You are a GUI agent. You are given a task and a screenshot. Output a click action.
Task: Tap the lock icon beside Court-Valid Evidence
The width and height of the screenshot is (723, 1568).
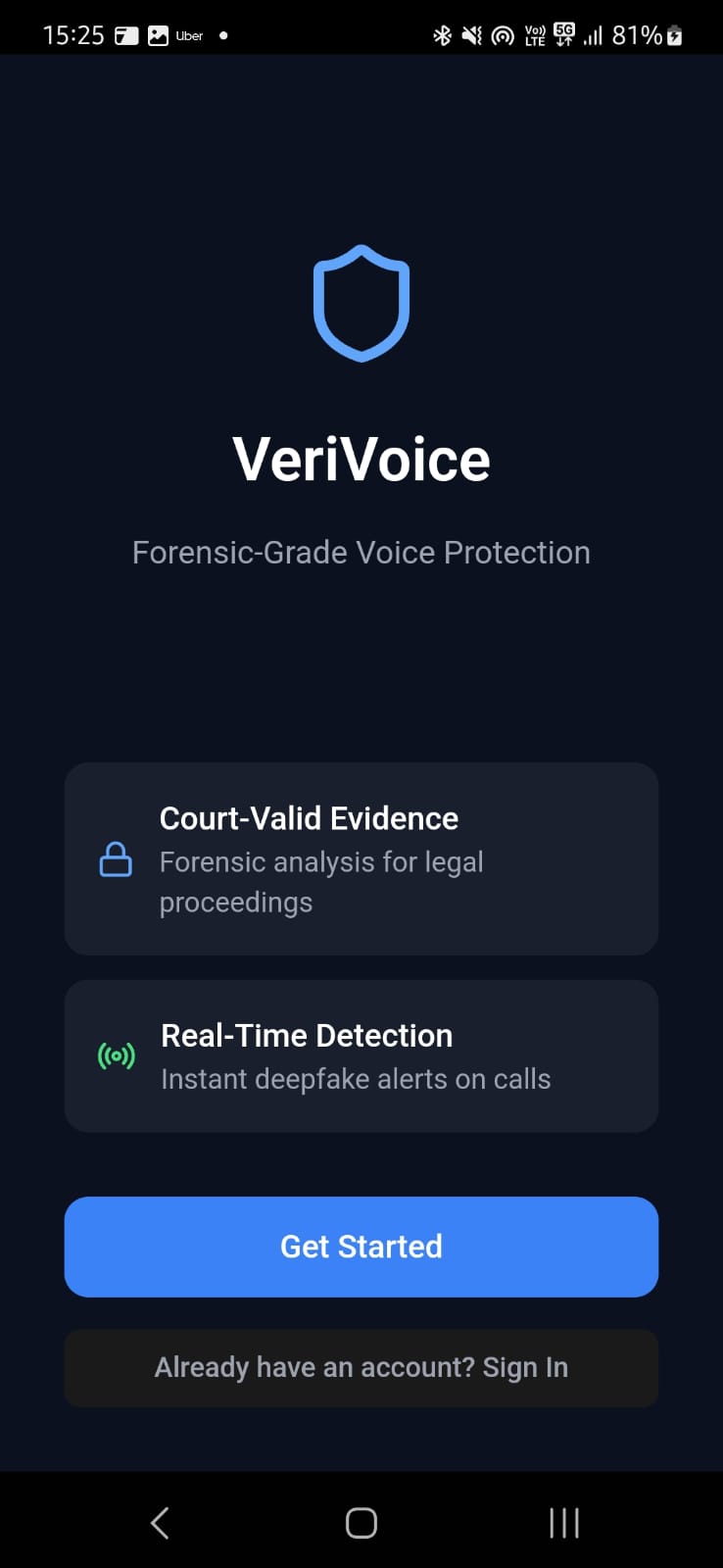pos(117,859)
